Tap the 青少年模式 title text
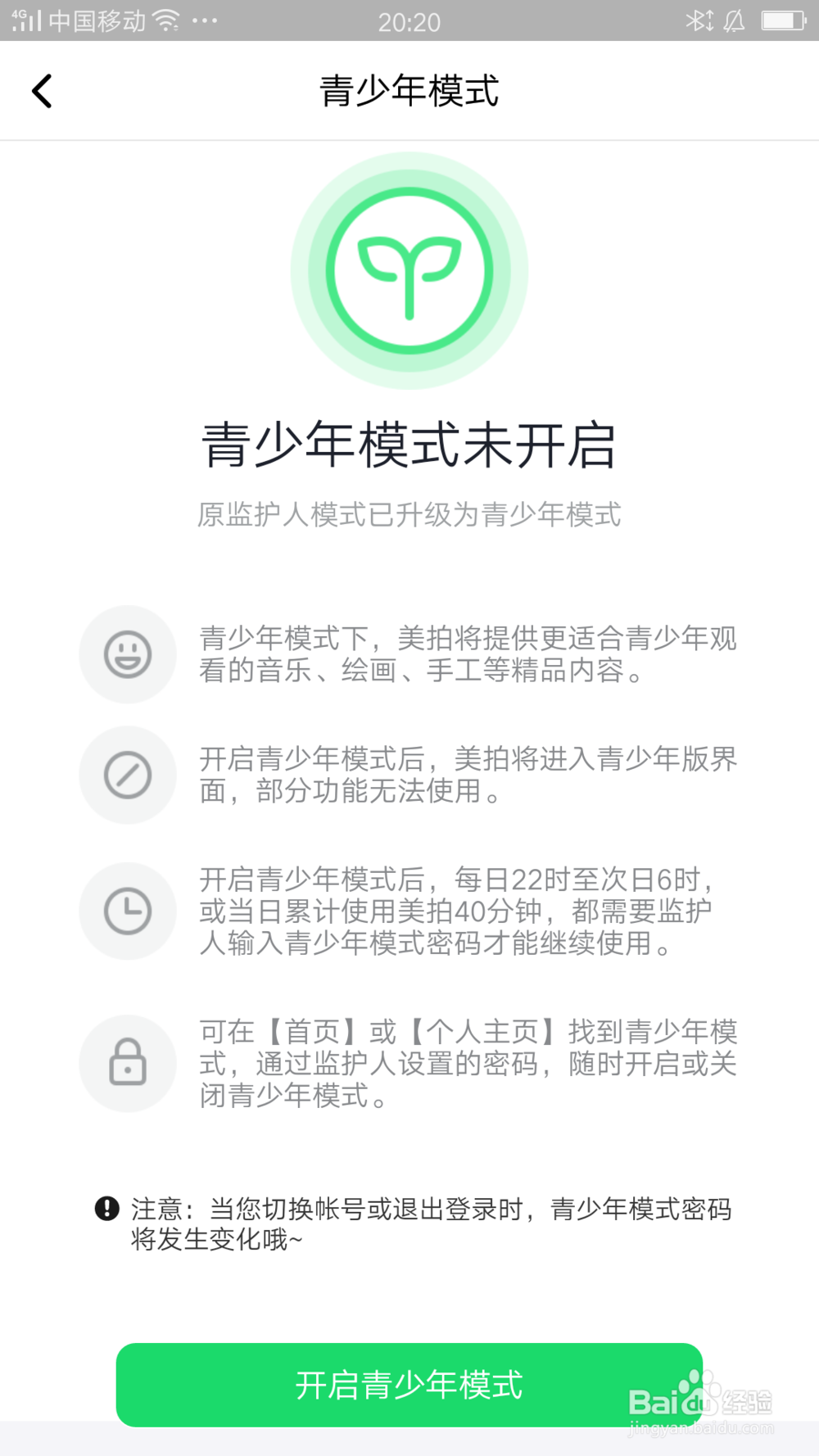 point(409,92)
